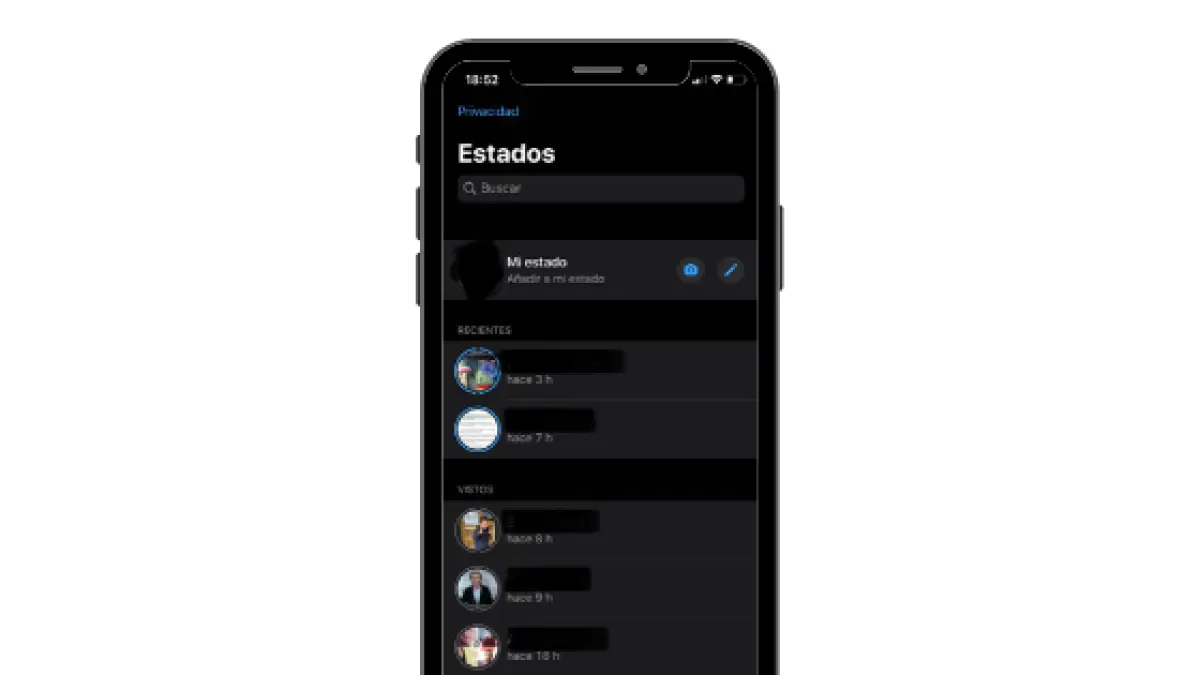Write a text status with the pencil icon
The width and height of the screenshot is (1200, 675).
(731, 270)
